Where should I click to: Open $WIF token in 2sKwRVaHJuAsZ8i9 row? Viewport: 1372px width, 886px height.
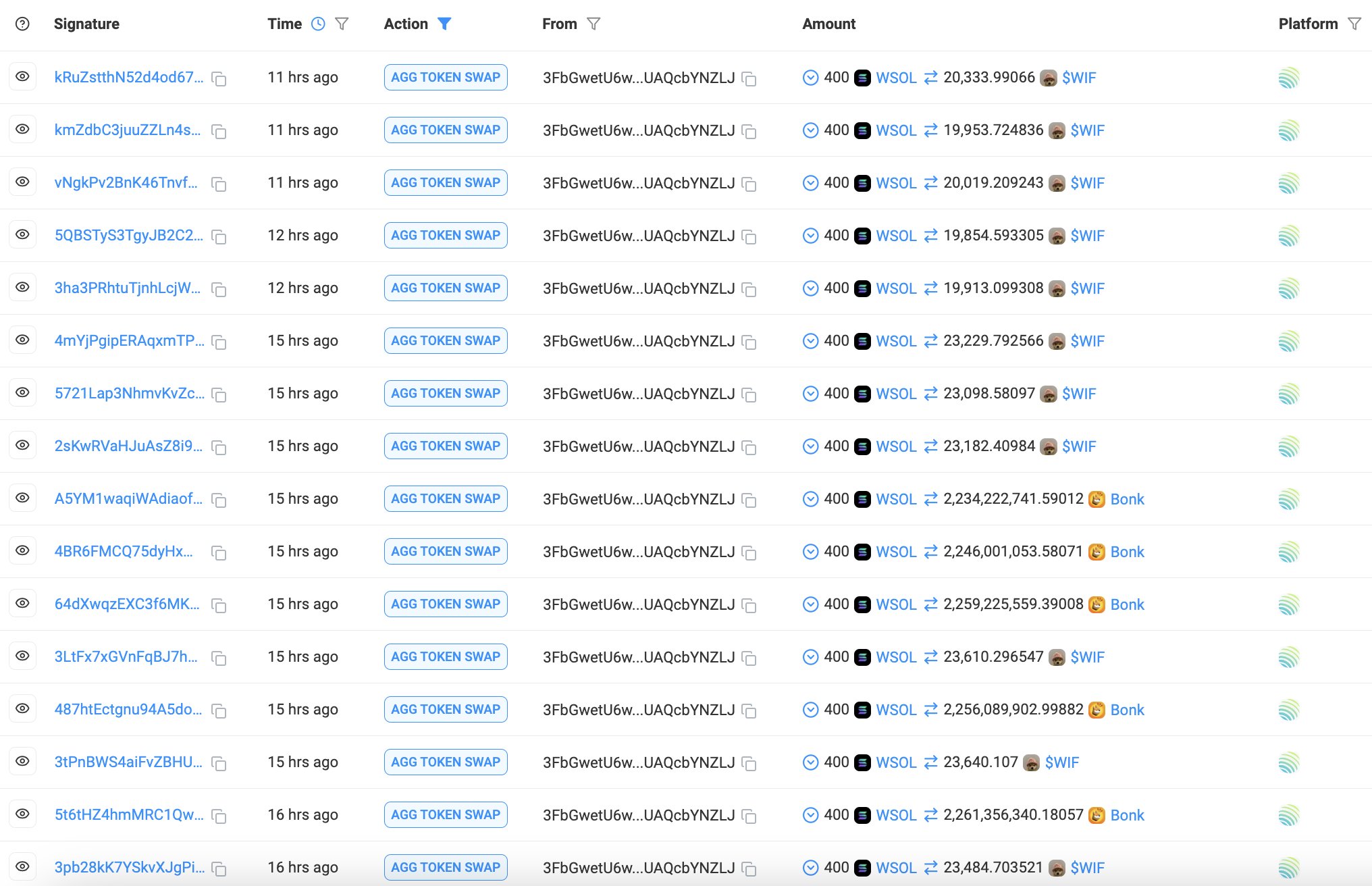(1078, 446)
